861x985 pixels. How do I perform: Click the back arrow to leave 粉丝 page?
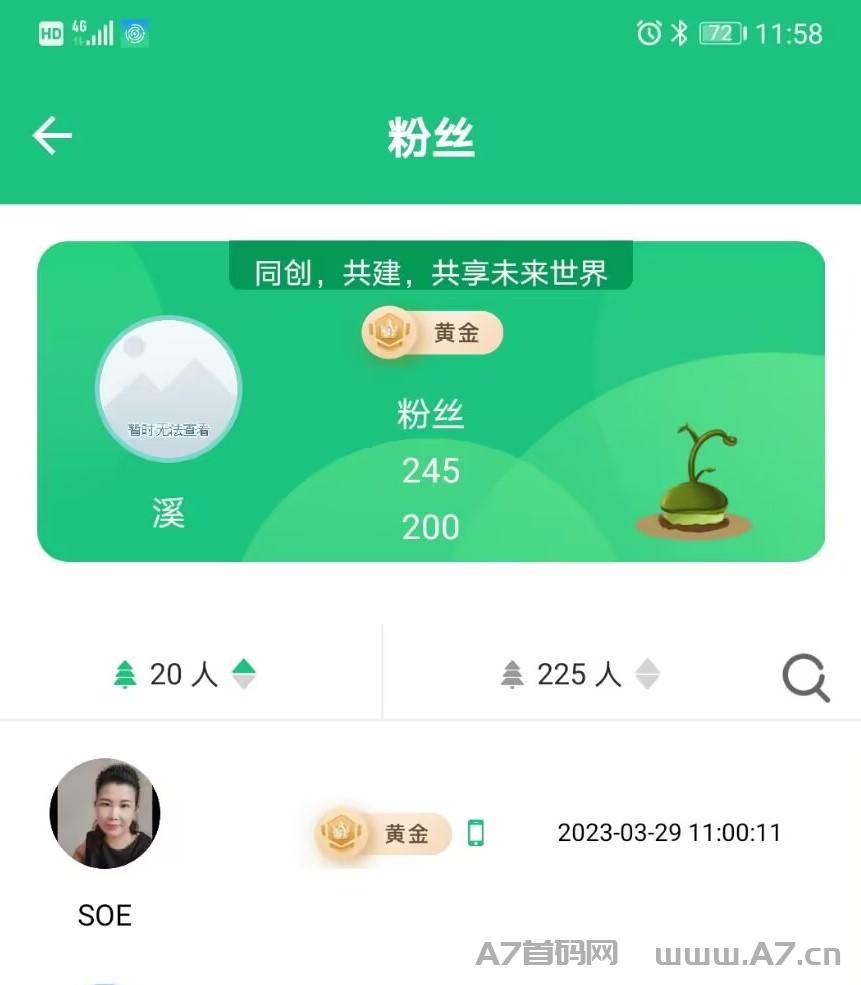click(x=52, y=135)
